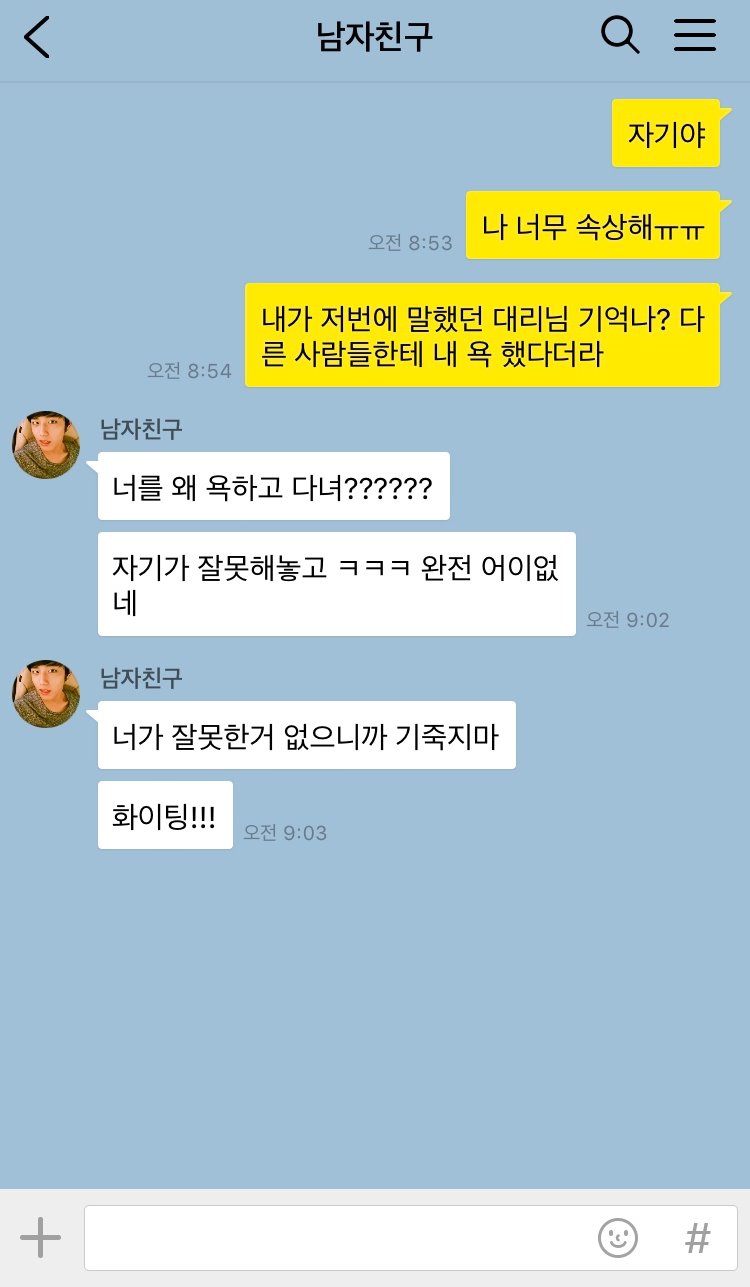
Task: Search within this chat conversation
Action: pos(619,36)
